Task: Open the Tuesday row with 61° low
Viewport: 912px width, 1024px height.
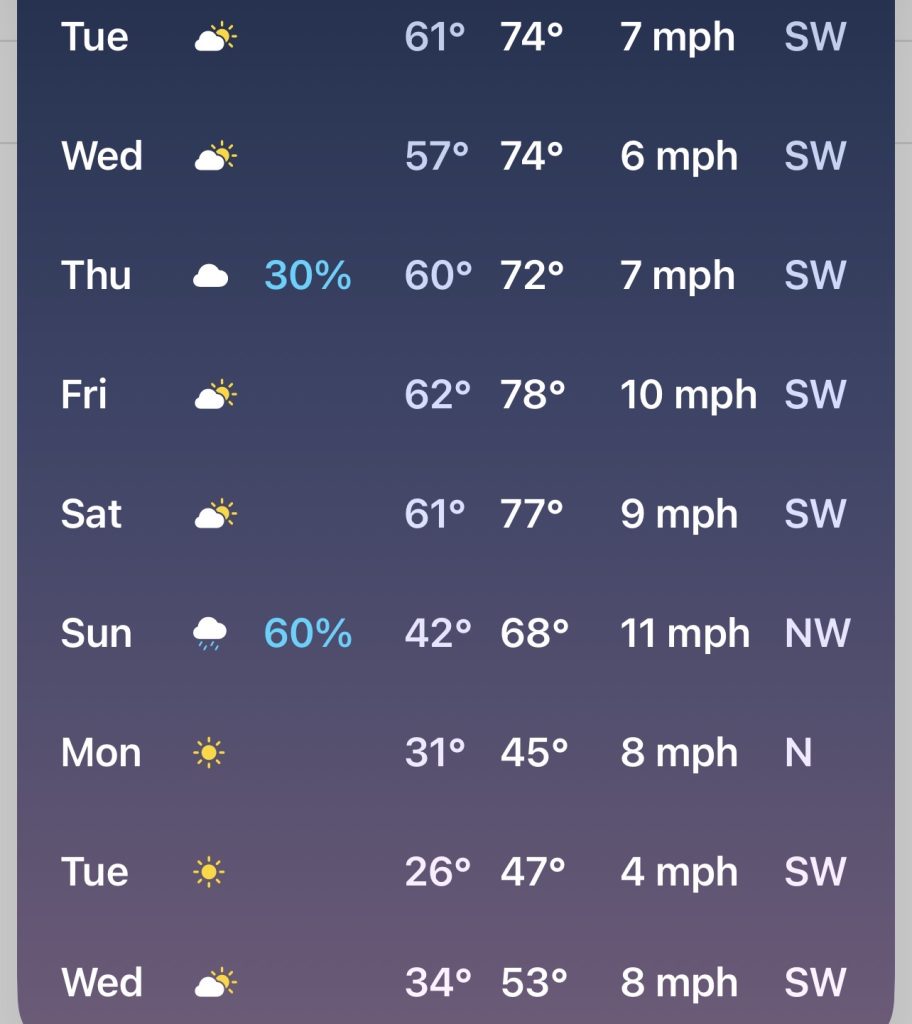Action: [455, 38]
